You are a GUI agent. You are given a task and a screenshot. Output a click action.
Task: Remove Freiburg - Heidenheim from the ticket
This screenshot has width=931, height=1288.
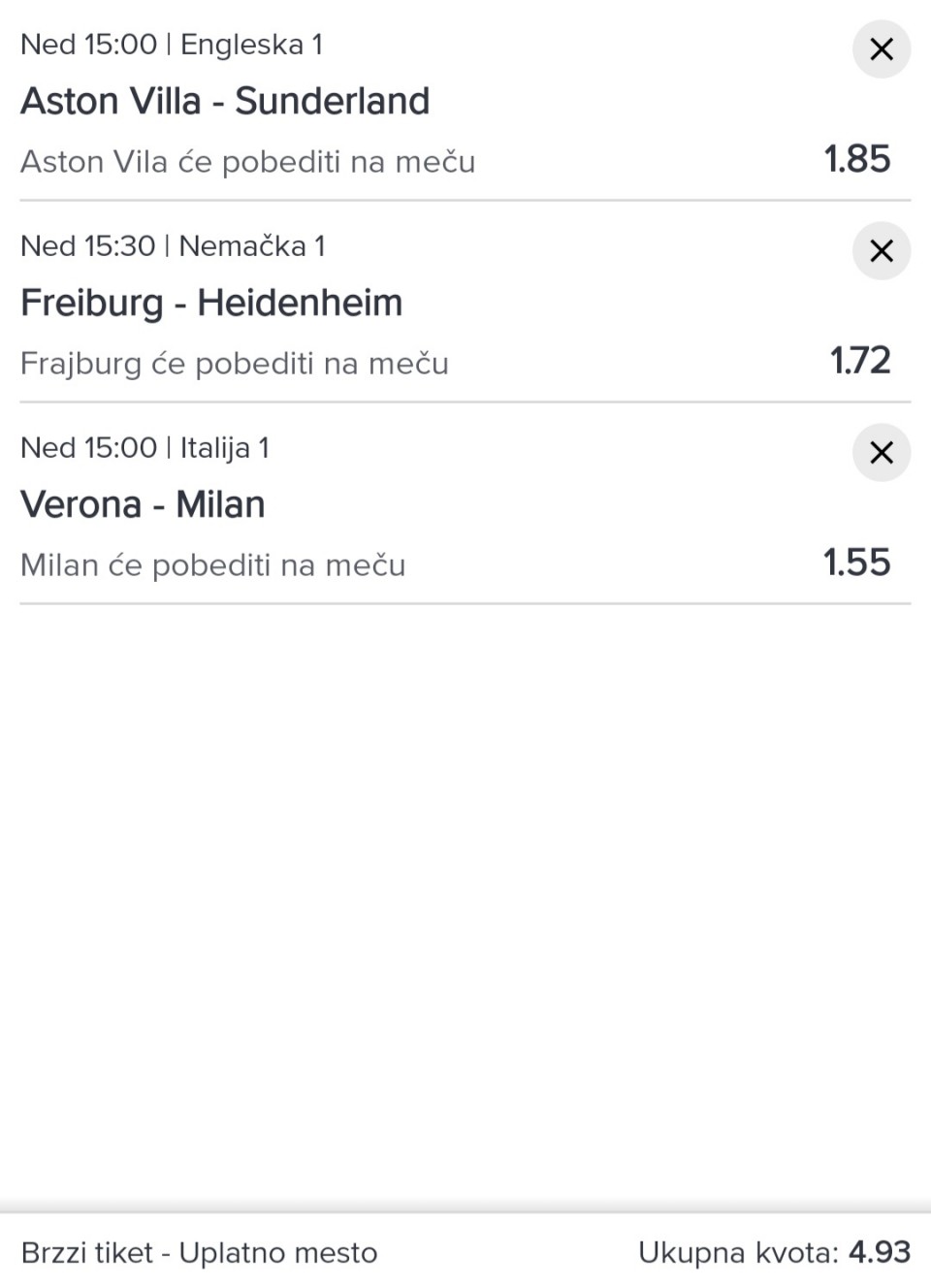pyautogui.click(x=881, y=251)
